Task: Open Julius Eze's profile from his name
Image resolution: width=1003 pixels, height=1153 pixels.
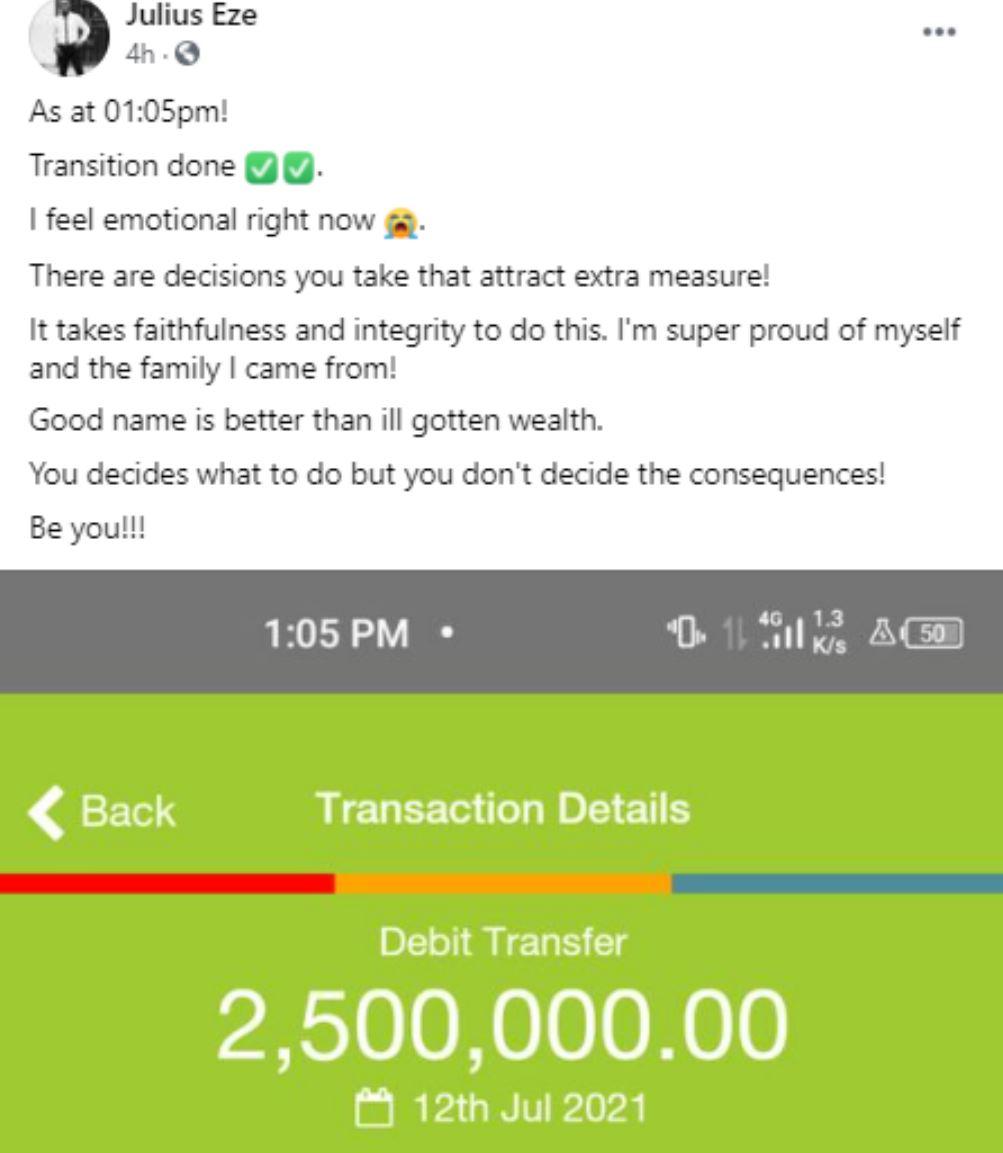Action: [190, 16]
